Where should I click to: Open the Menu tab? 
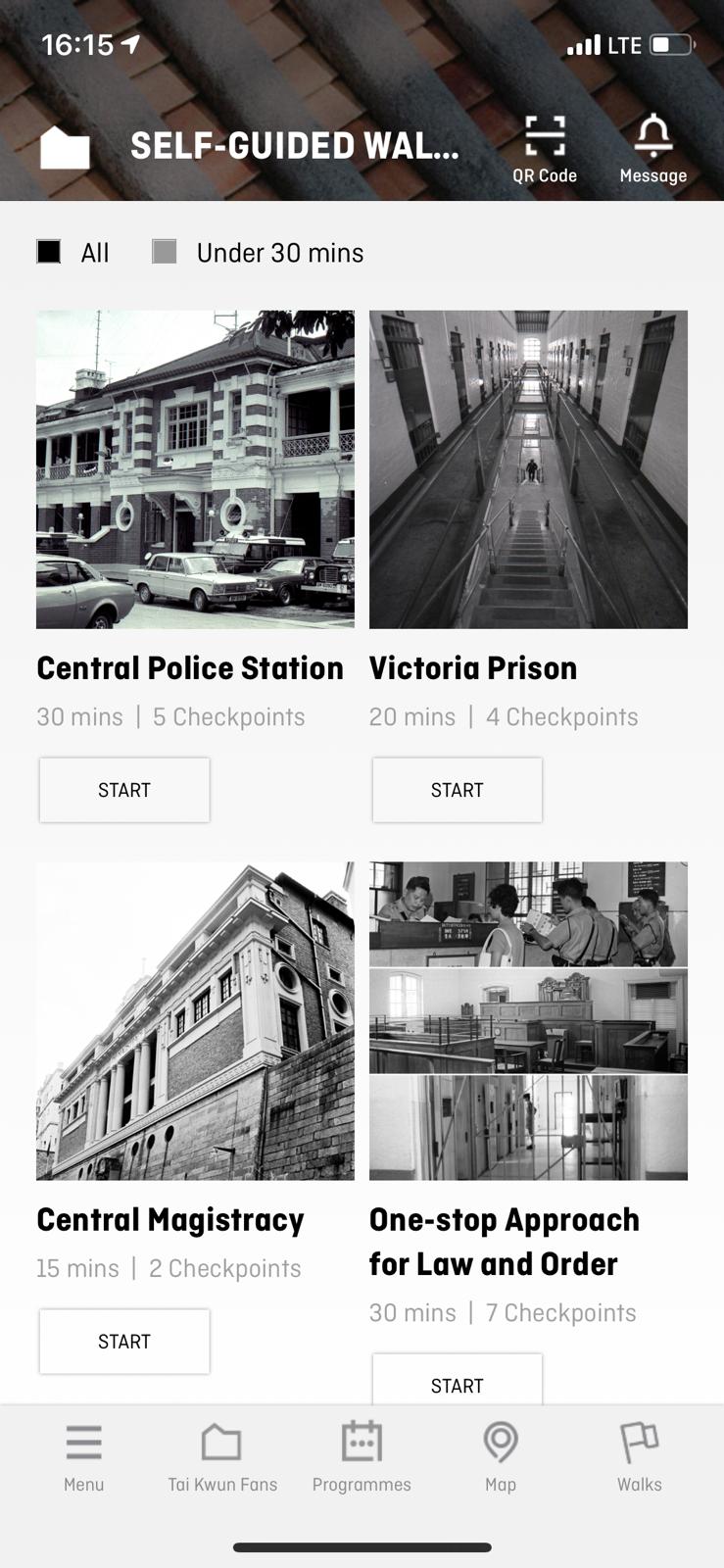coord(83,1457)
